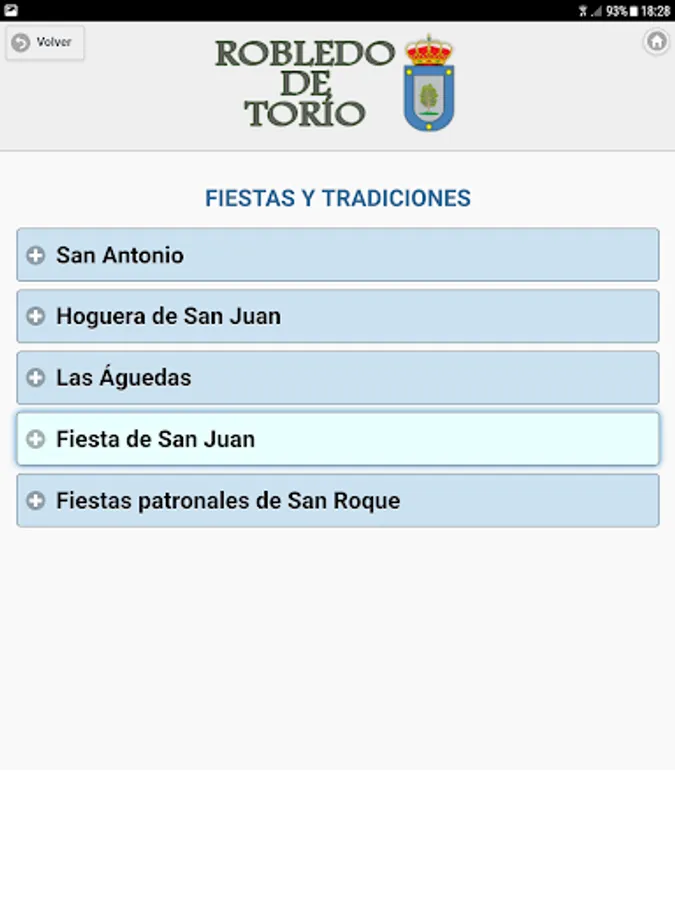Expand Fiesta de San Juan
Viewport: 675px width, 900px height.
337,439
